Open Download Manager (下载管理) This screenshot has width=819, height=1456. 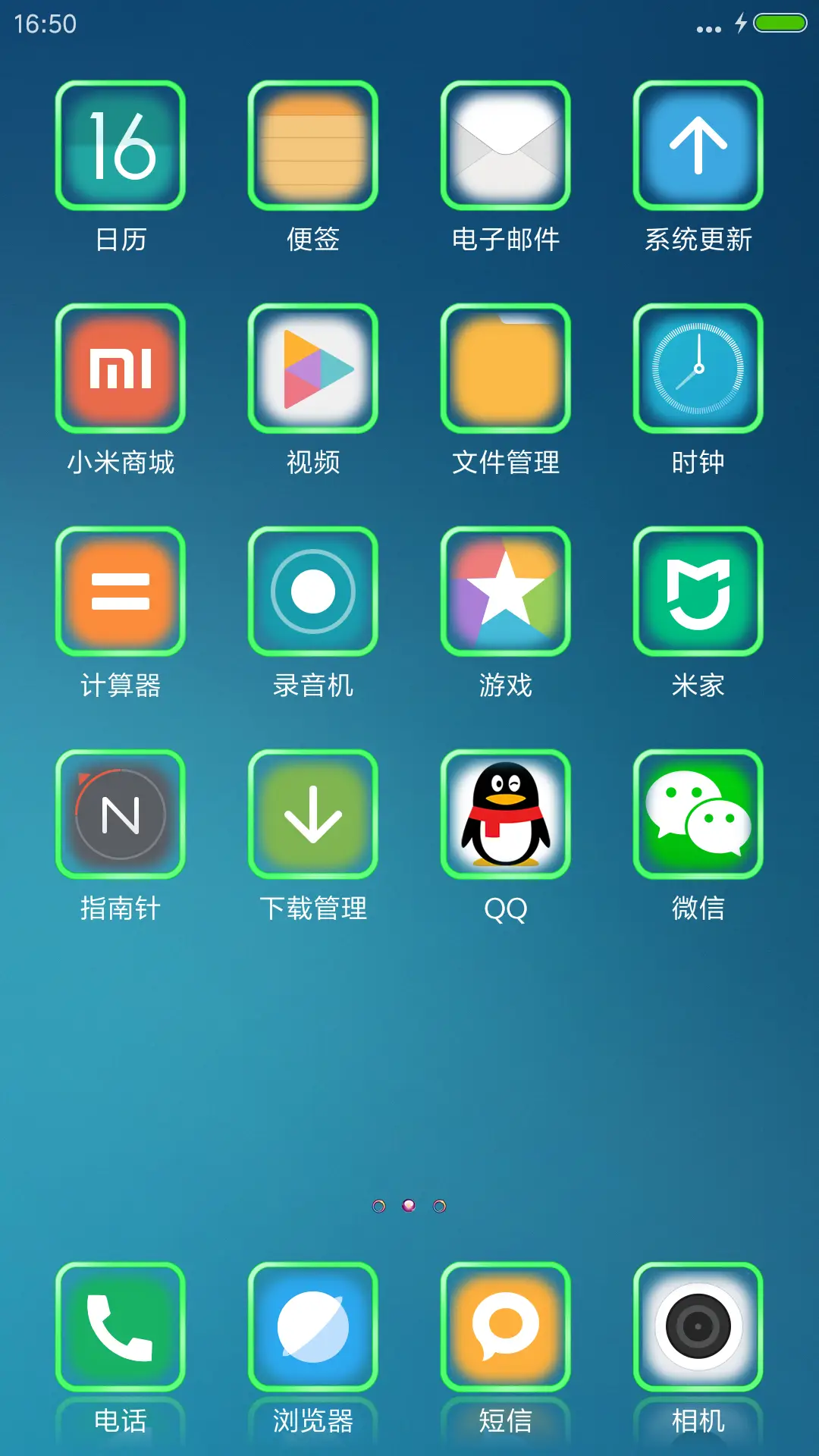point(312,813)
